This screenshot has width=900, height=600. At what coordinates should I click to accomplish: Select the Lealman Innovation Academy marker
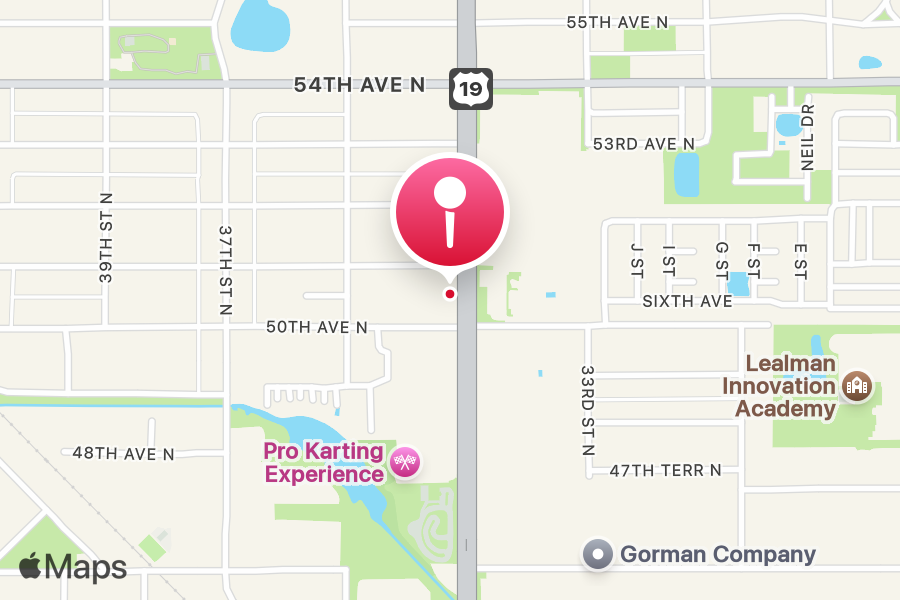coord(856,385)
